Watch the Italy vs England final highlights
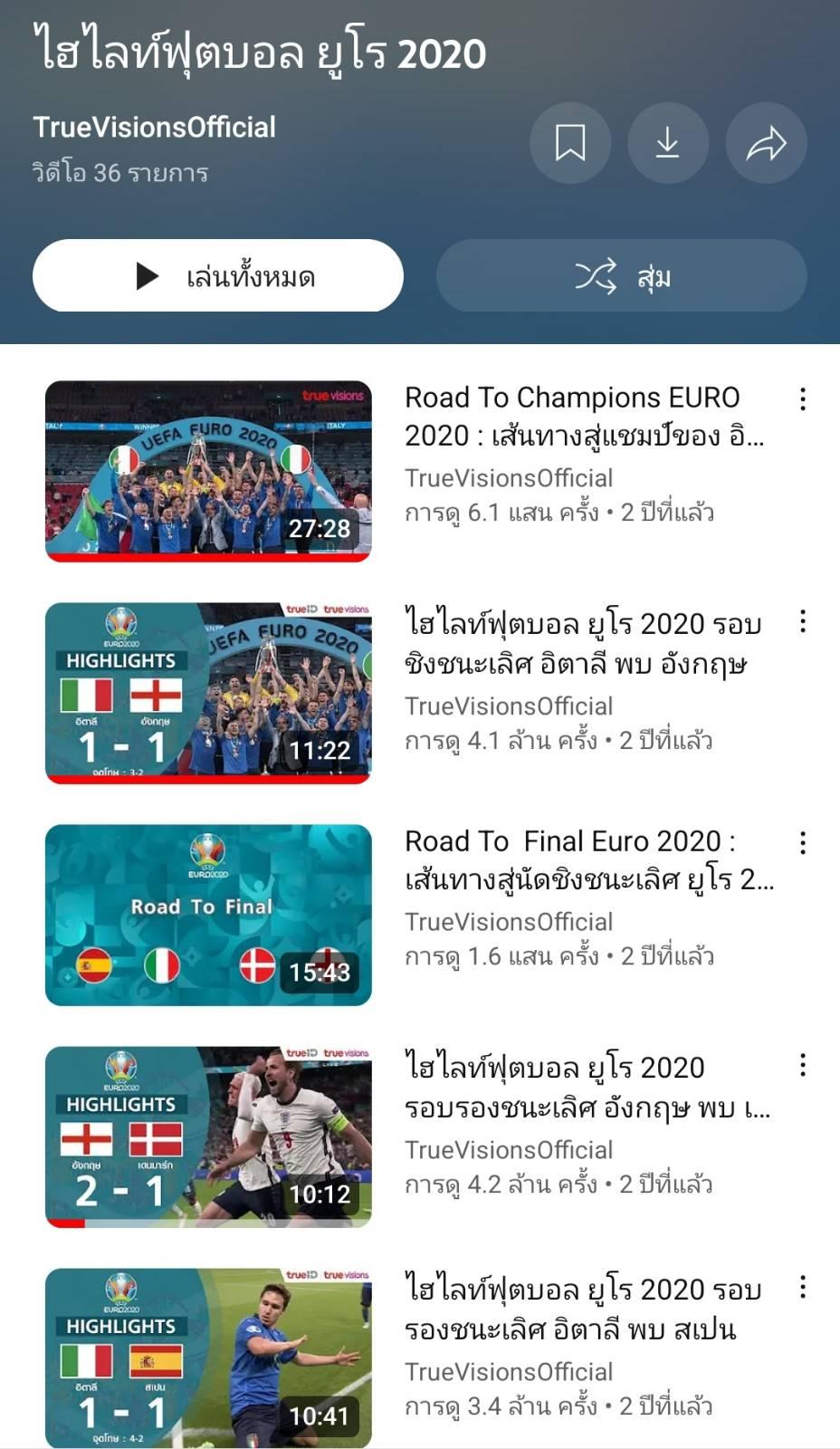840x1449 pixels. pyautogui.click(x=208, y=693)
